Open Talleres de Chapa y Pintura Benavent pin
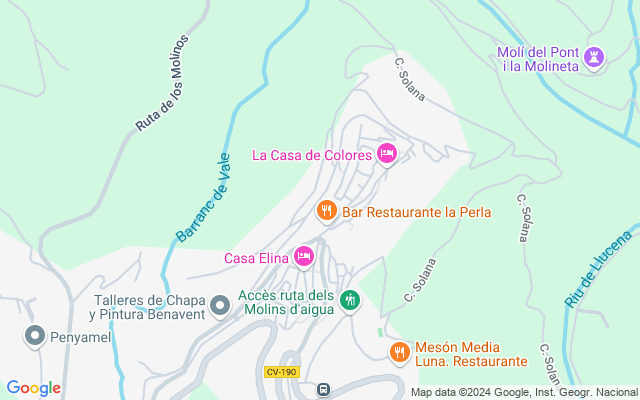Screen dimensions: 640x400 [x=219, y=303]
